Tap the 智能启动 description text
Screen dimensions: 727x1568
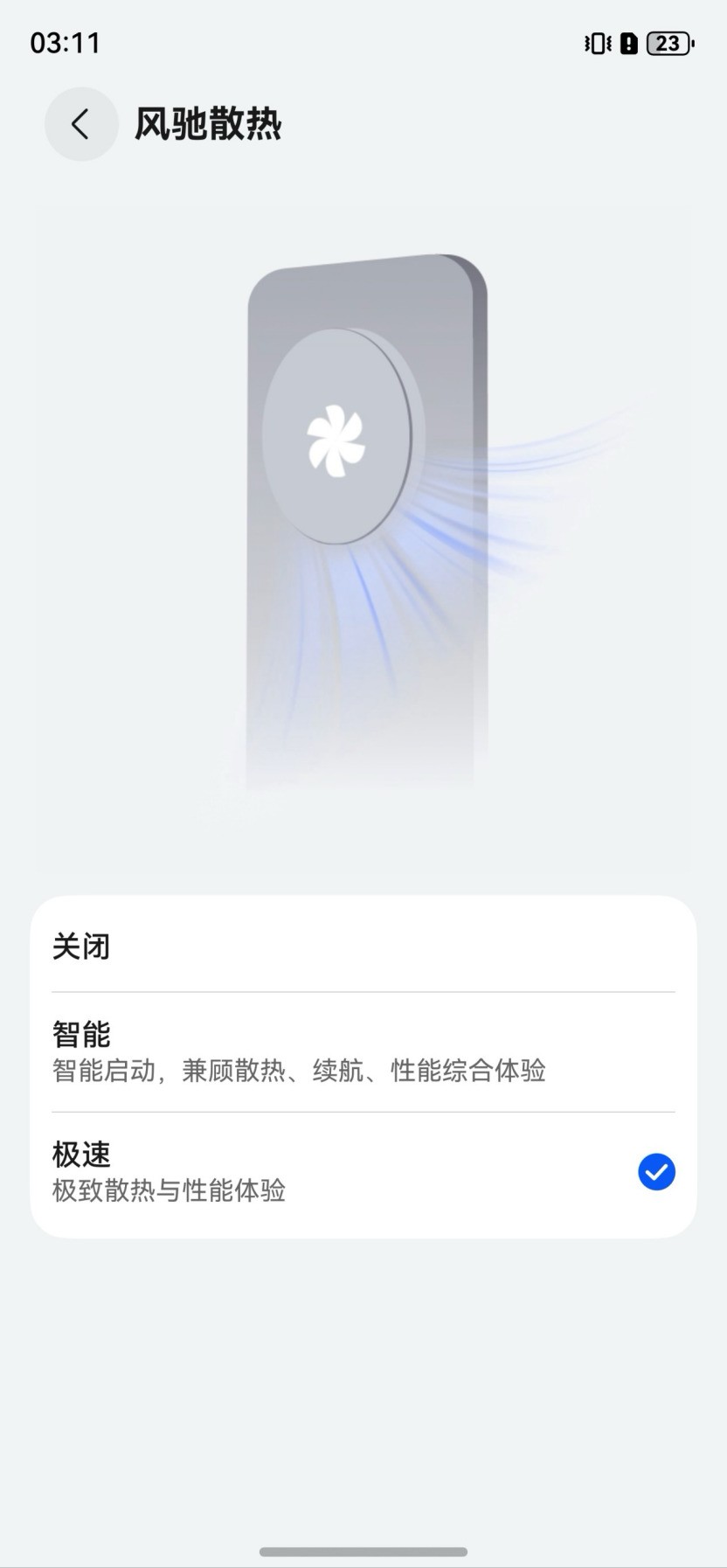pos(297,1072)
